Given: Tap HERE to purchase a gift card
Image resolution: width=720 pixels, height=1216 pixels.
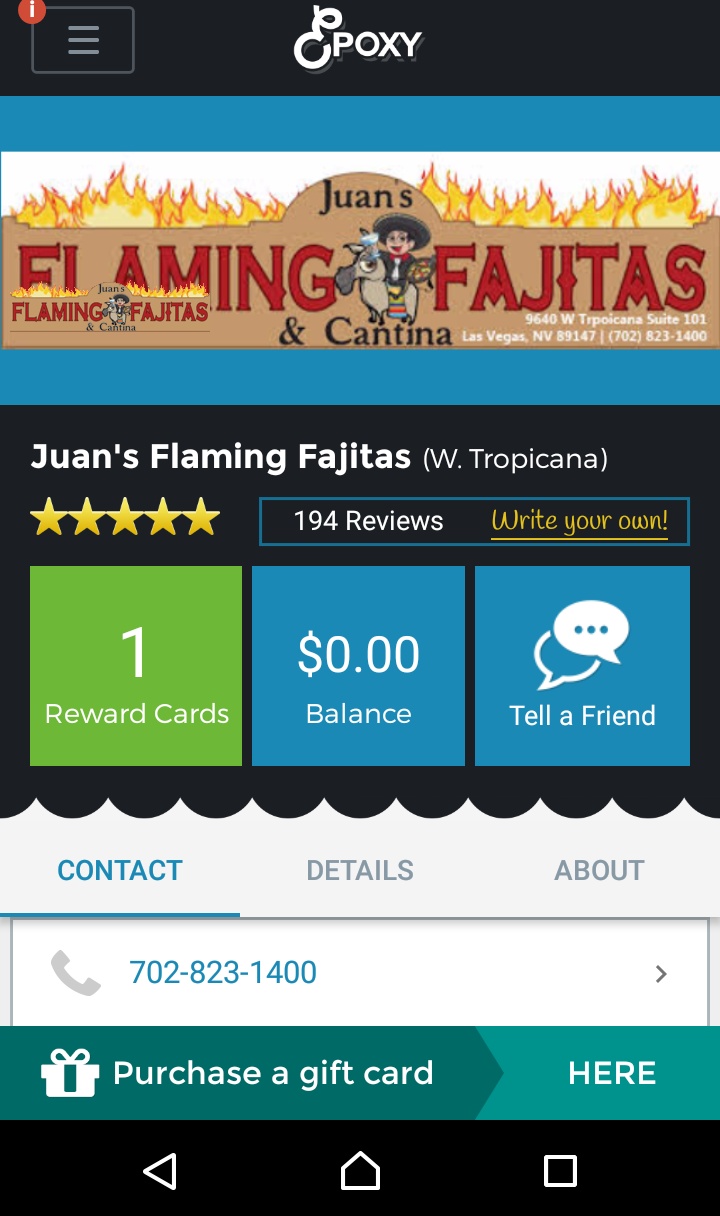Looking at the screenshot, I should click(612, 1073).
